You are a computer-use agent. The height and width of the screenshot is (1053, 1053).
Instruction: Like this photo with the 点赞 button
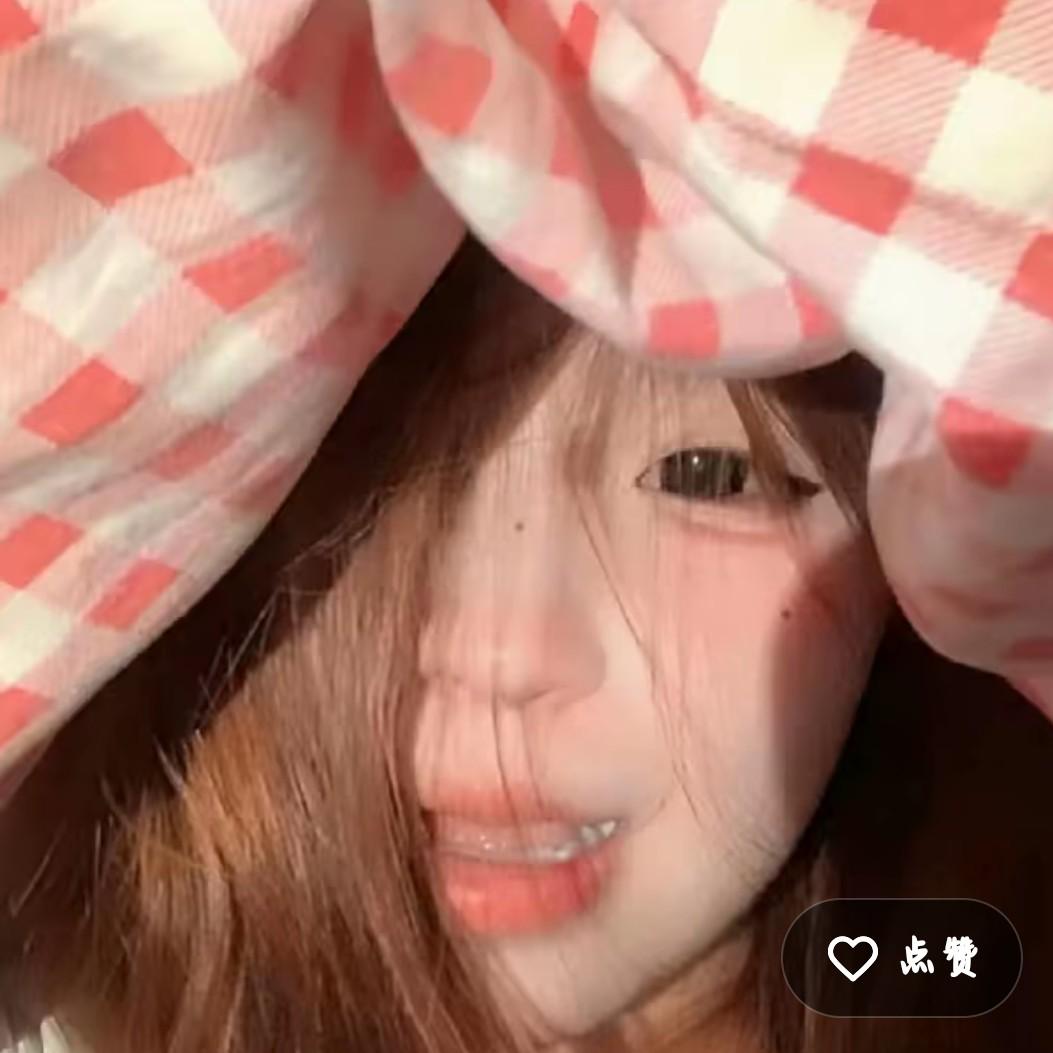click(902, 958)
